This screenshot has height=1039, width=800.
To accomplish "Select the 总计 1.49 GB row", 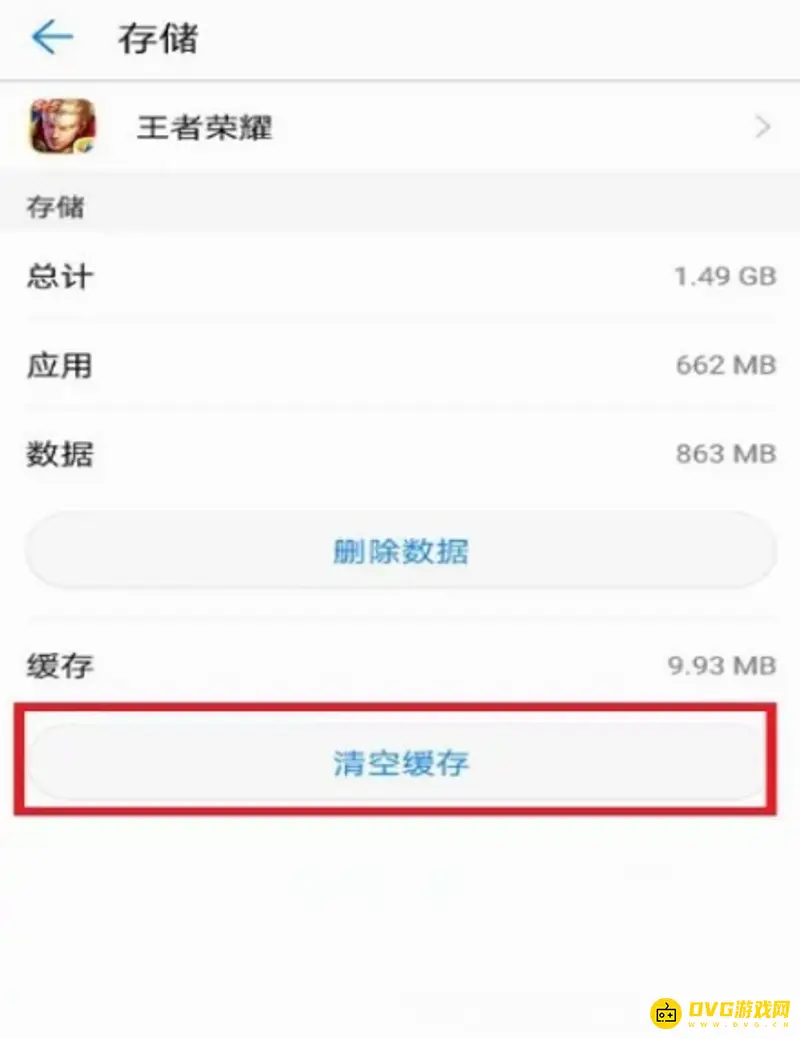I will (x=400, y=276).
